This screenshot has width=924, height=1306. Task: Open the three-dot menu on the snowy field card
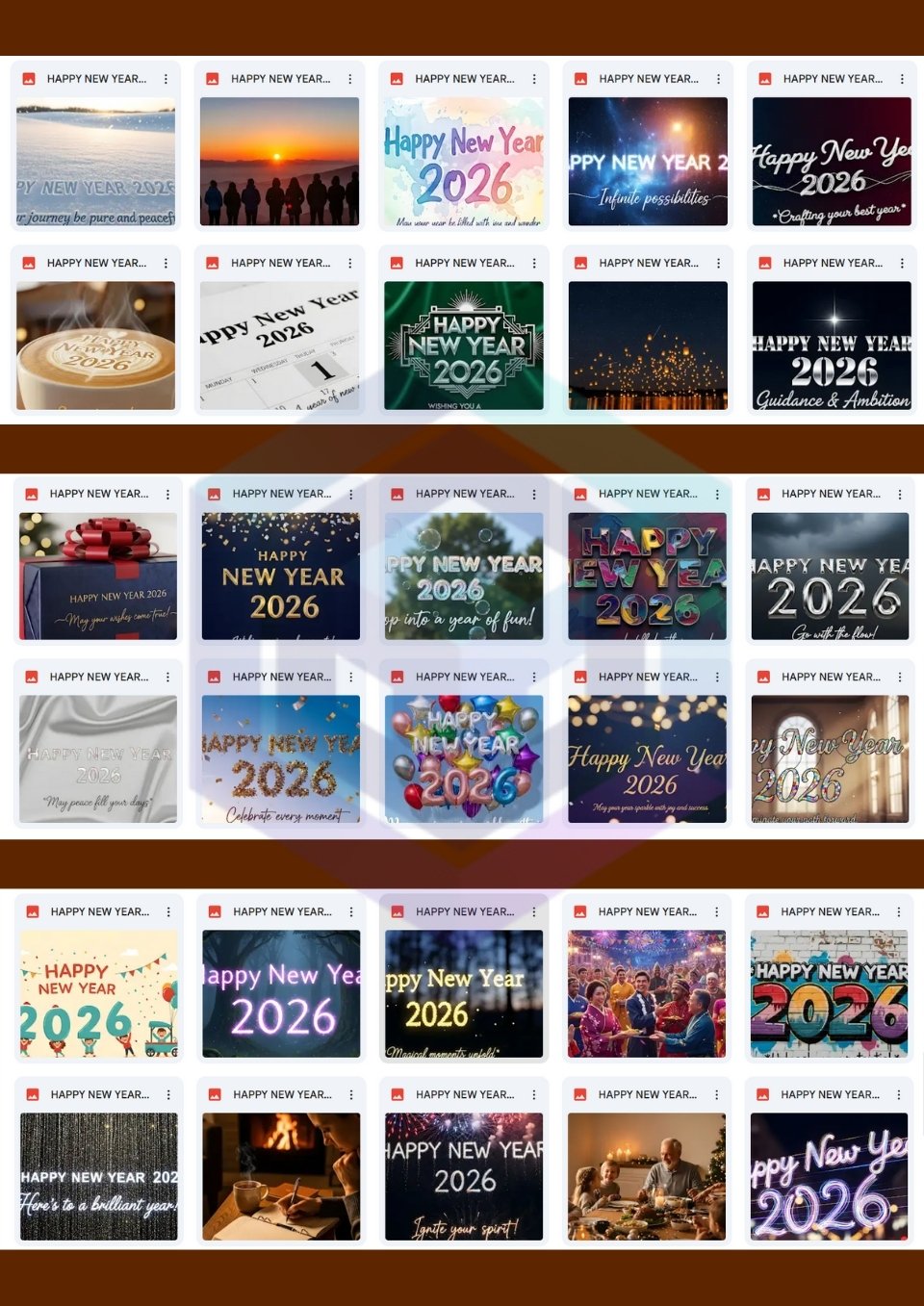pos(166,79)
